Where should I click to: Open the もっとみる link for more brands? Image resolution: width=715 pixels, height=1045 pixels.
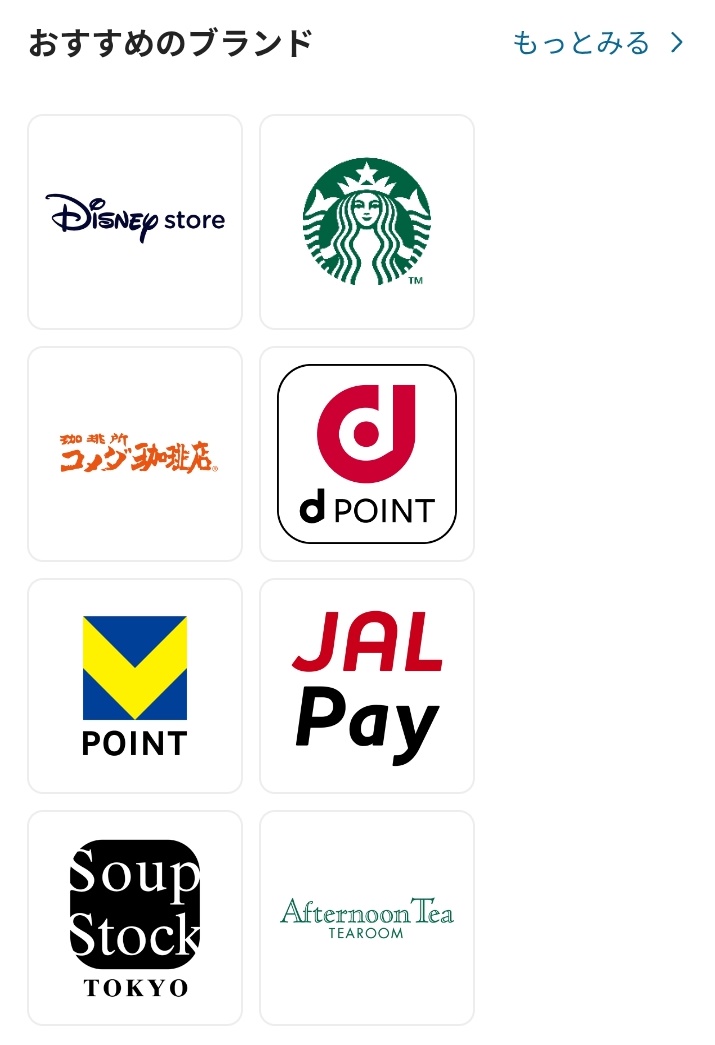598,43
